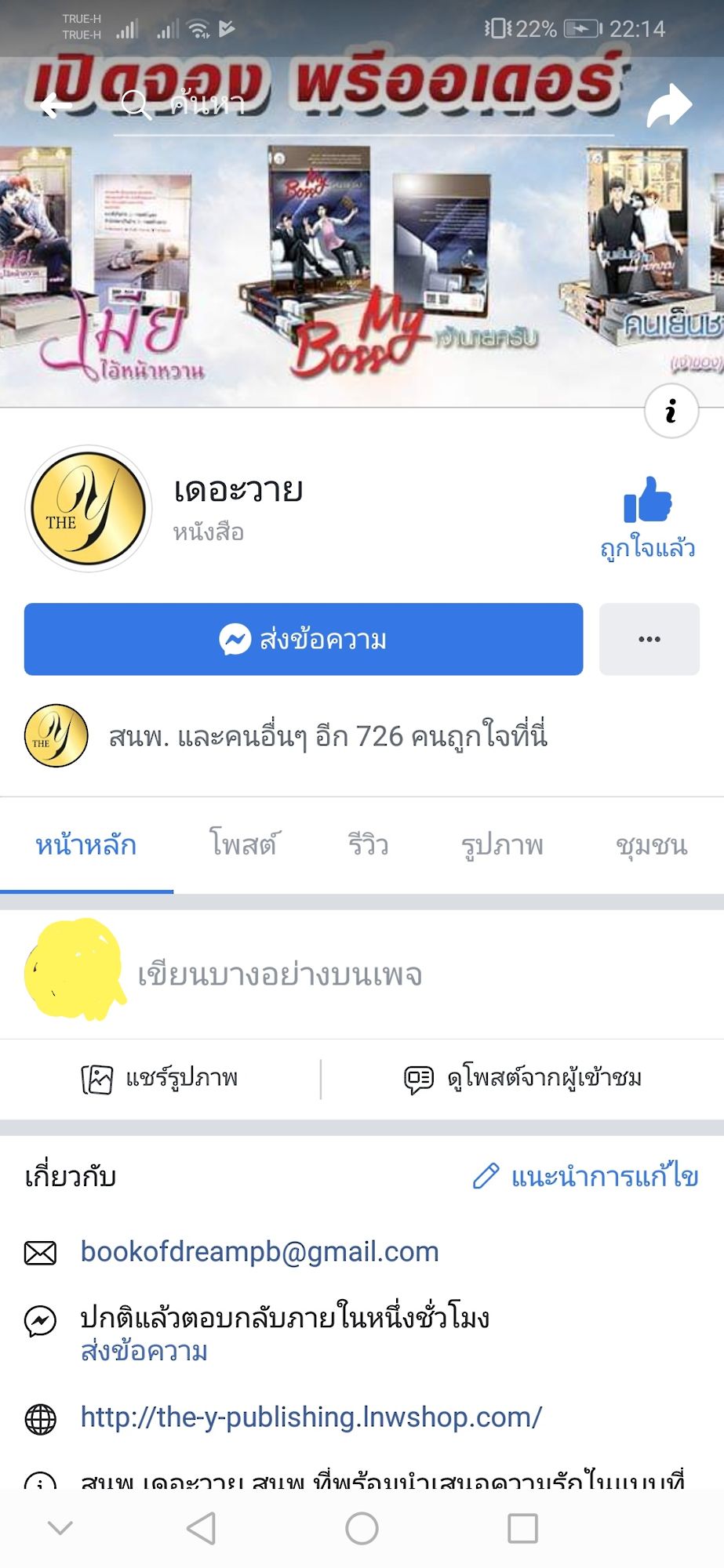Open page info icon under the cover
The width and height of the screenshot is (724, 1568).
[671, 412]
